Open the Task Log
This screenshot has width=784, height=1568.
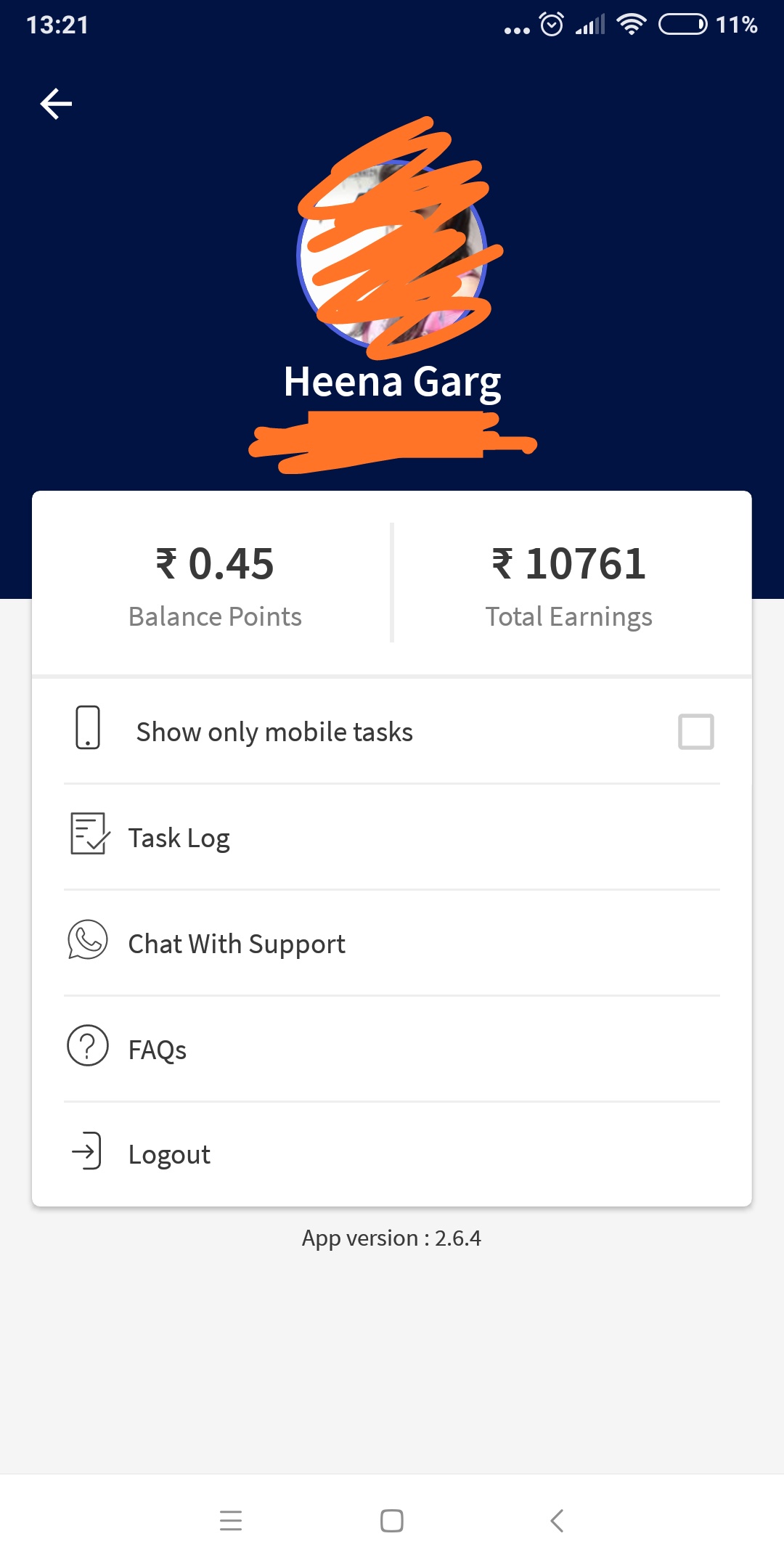click(x=179, y=838)
